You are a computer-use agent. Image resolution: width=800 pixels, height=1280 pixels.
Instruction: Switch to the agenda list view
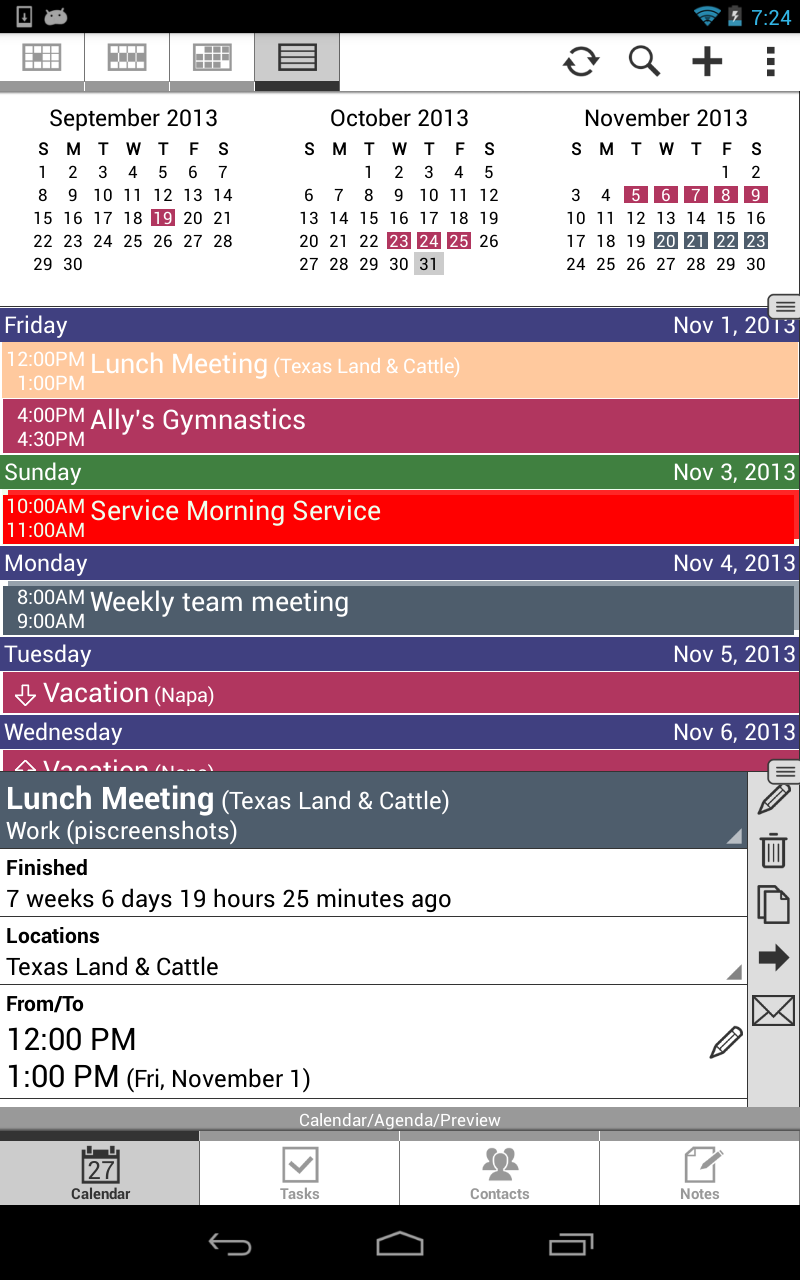[297, 58]
